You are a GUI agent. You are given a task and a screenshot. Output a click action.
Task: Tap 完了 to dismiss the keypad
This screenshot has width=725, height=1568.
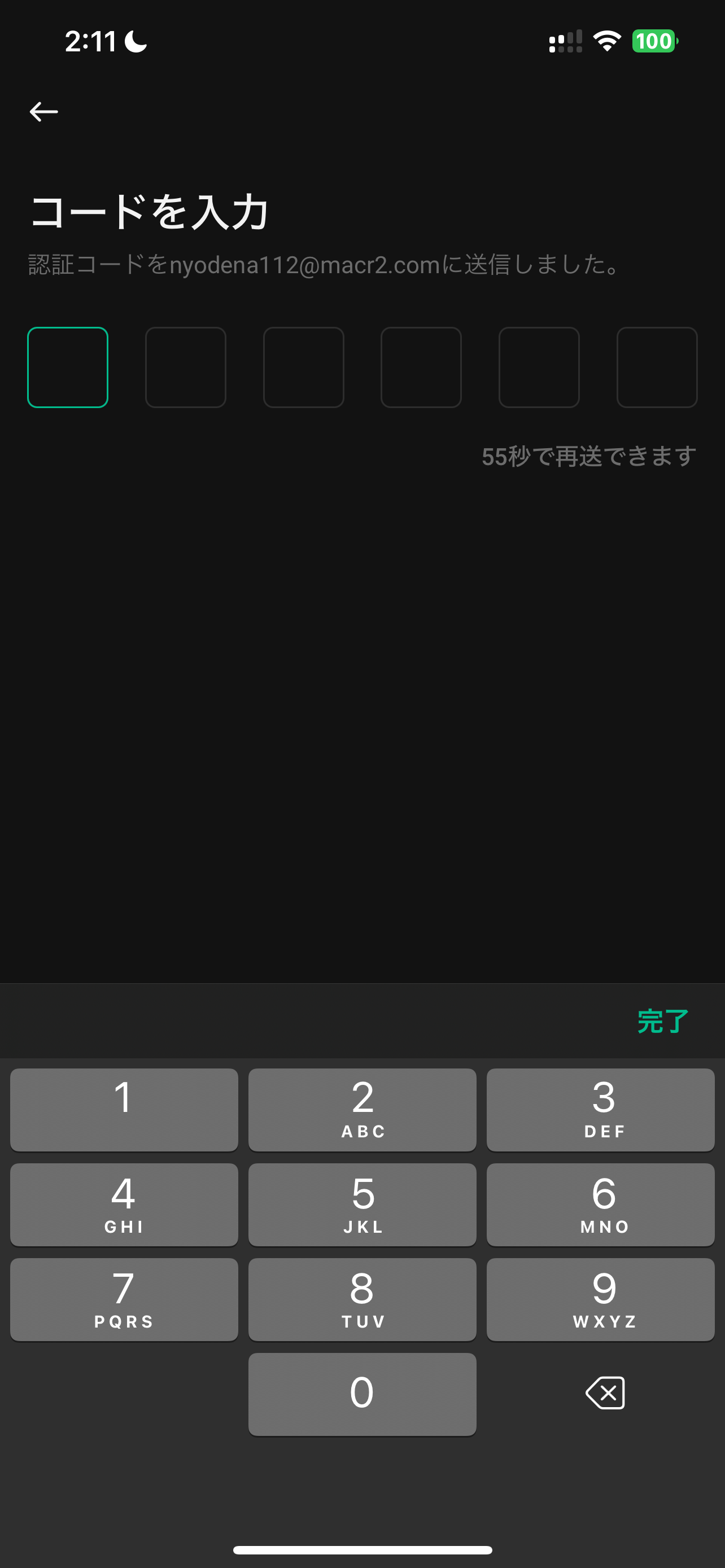(x=662, y=1021)
